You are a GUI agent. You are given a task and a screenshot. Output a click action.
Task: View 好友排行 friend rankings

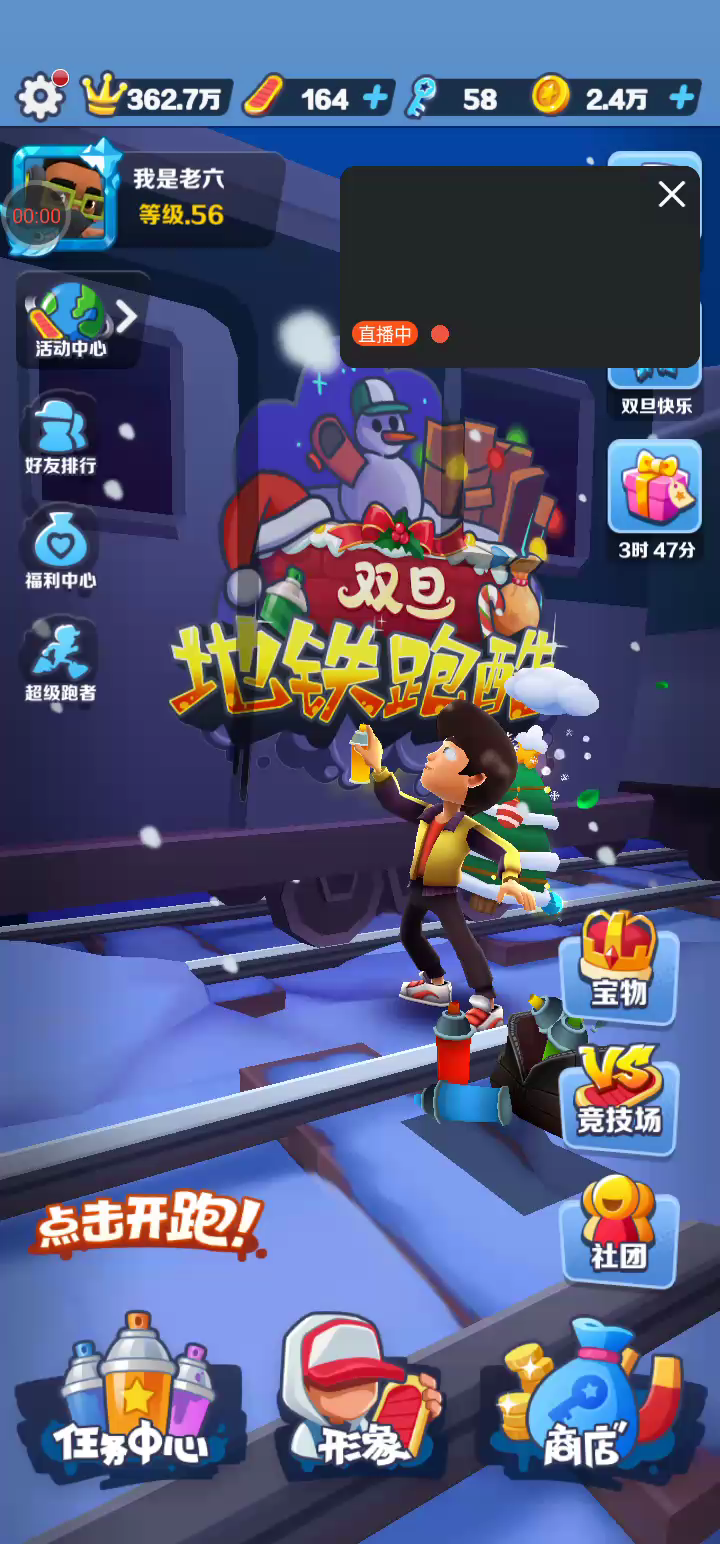click(61, 437)
